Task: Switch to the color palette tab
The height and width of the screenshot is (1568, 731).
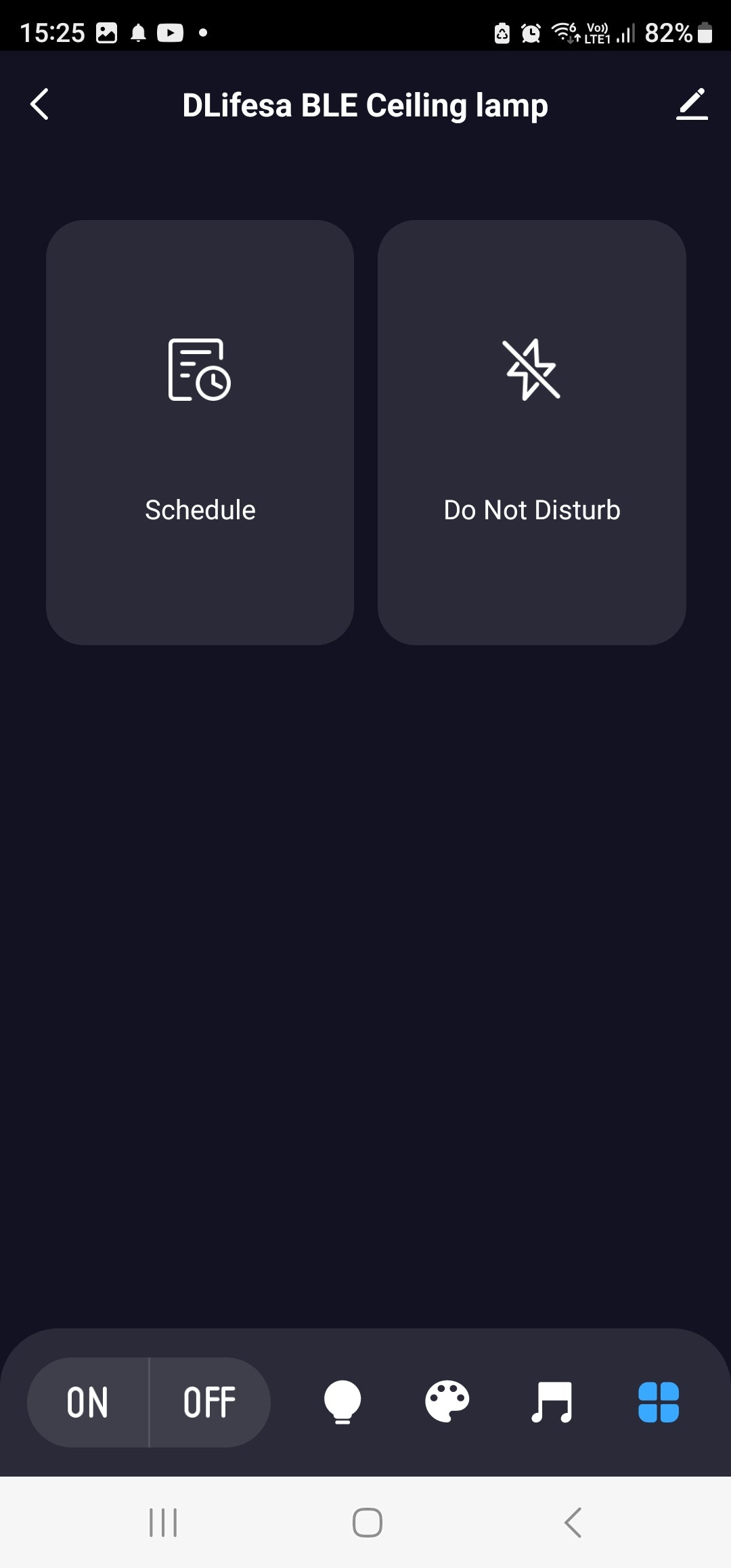Action: pos(447,1401)
